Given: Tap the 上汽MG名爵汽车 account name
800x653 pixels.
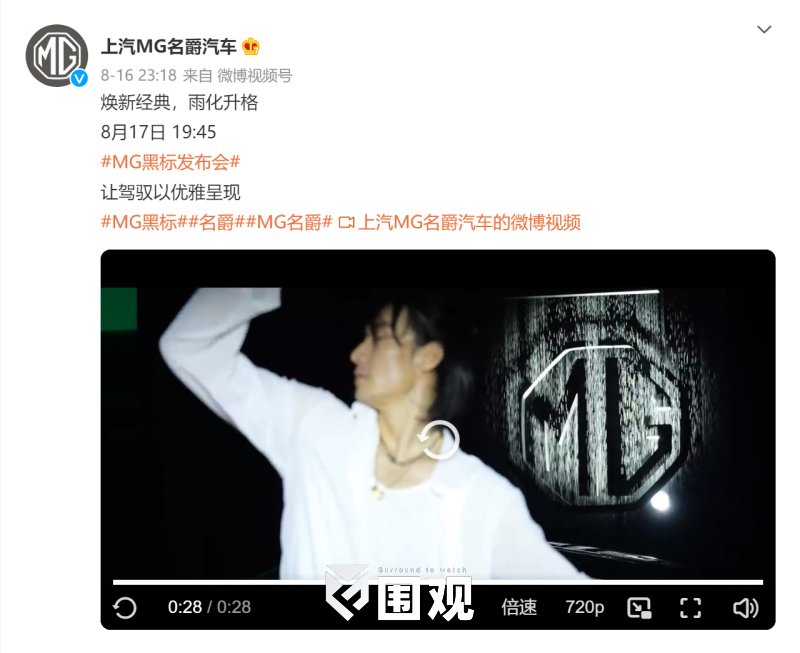Looking at the screenshot, I should click(168, 46).
